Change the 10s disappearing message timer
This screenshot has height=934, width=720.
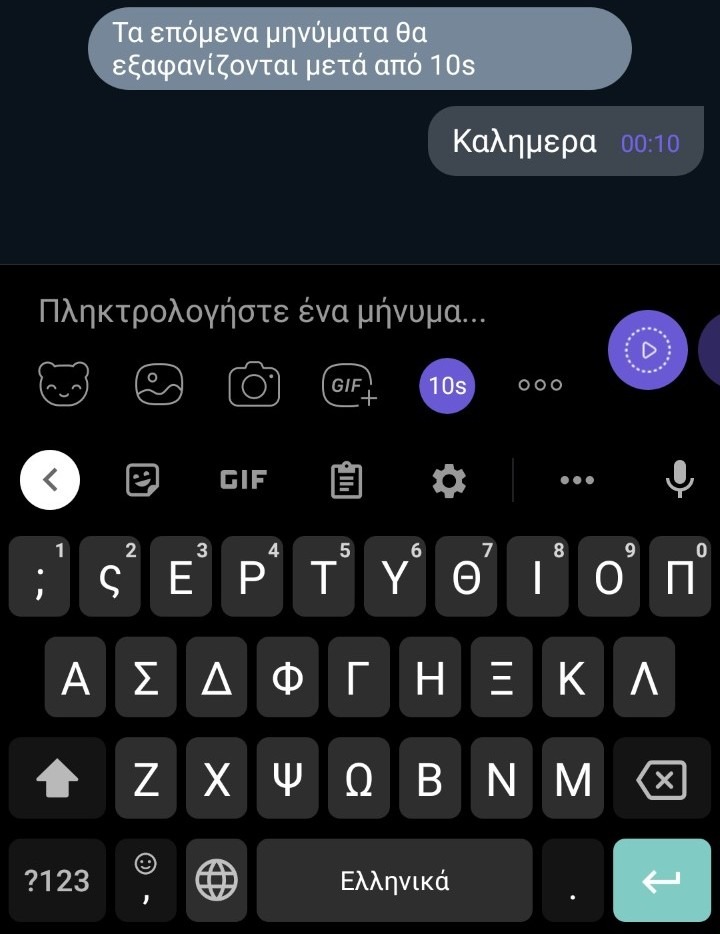click(x=447, y=385)
